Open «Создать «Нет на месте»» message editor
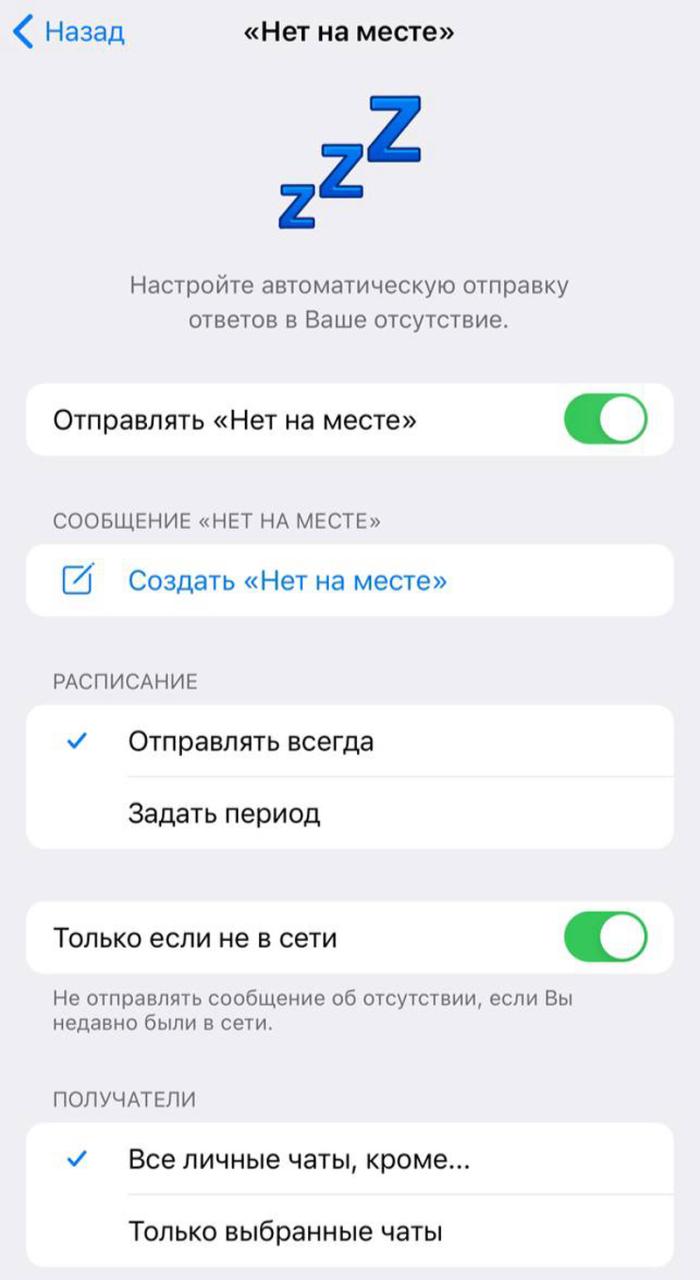 pos(287,581)
